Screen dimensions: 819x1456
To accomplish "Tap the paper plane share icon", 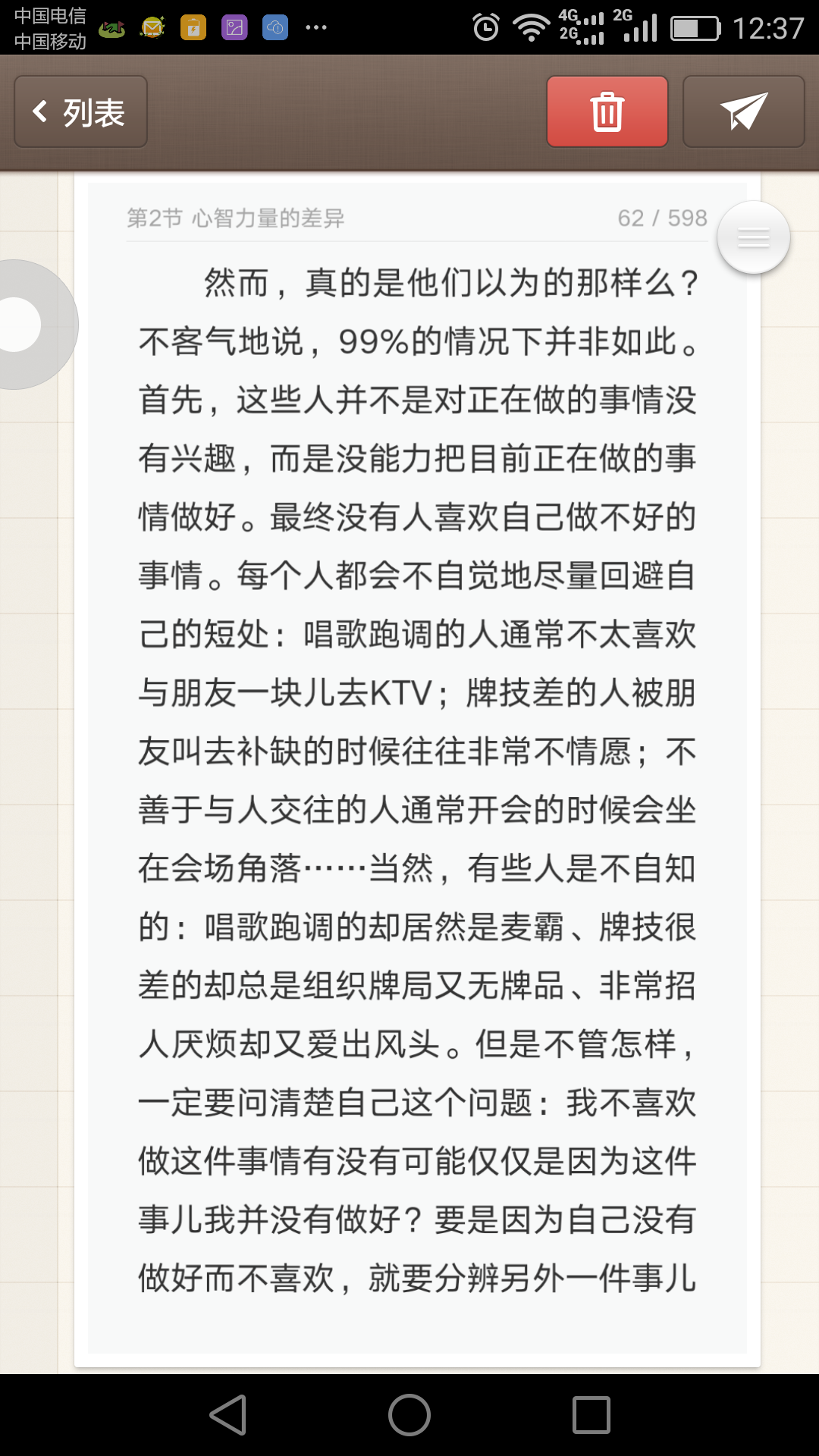I will [742, 111].
